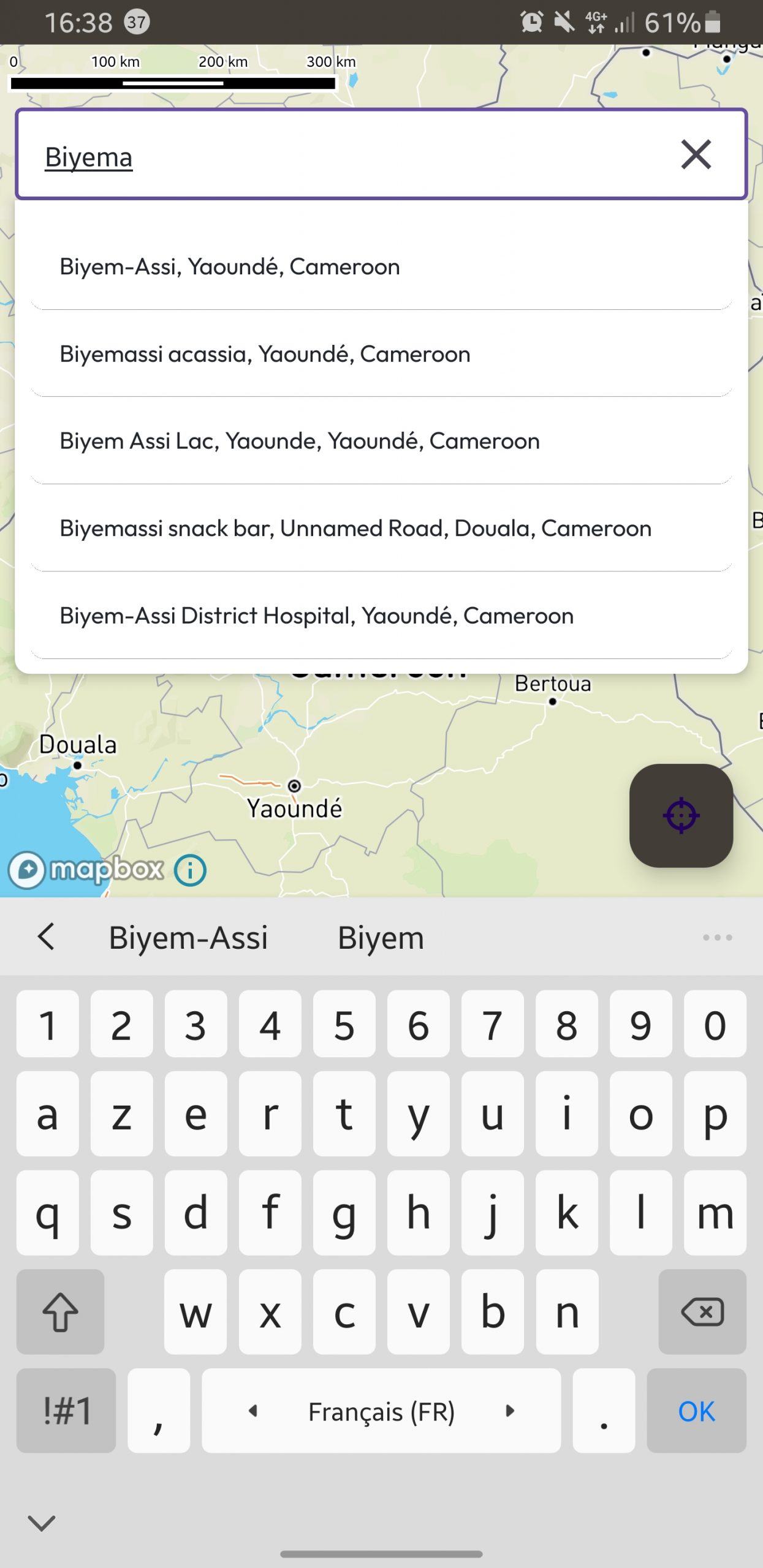
Task: Open the Mapbox info icon
Action: [x=190, y=870]
